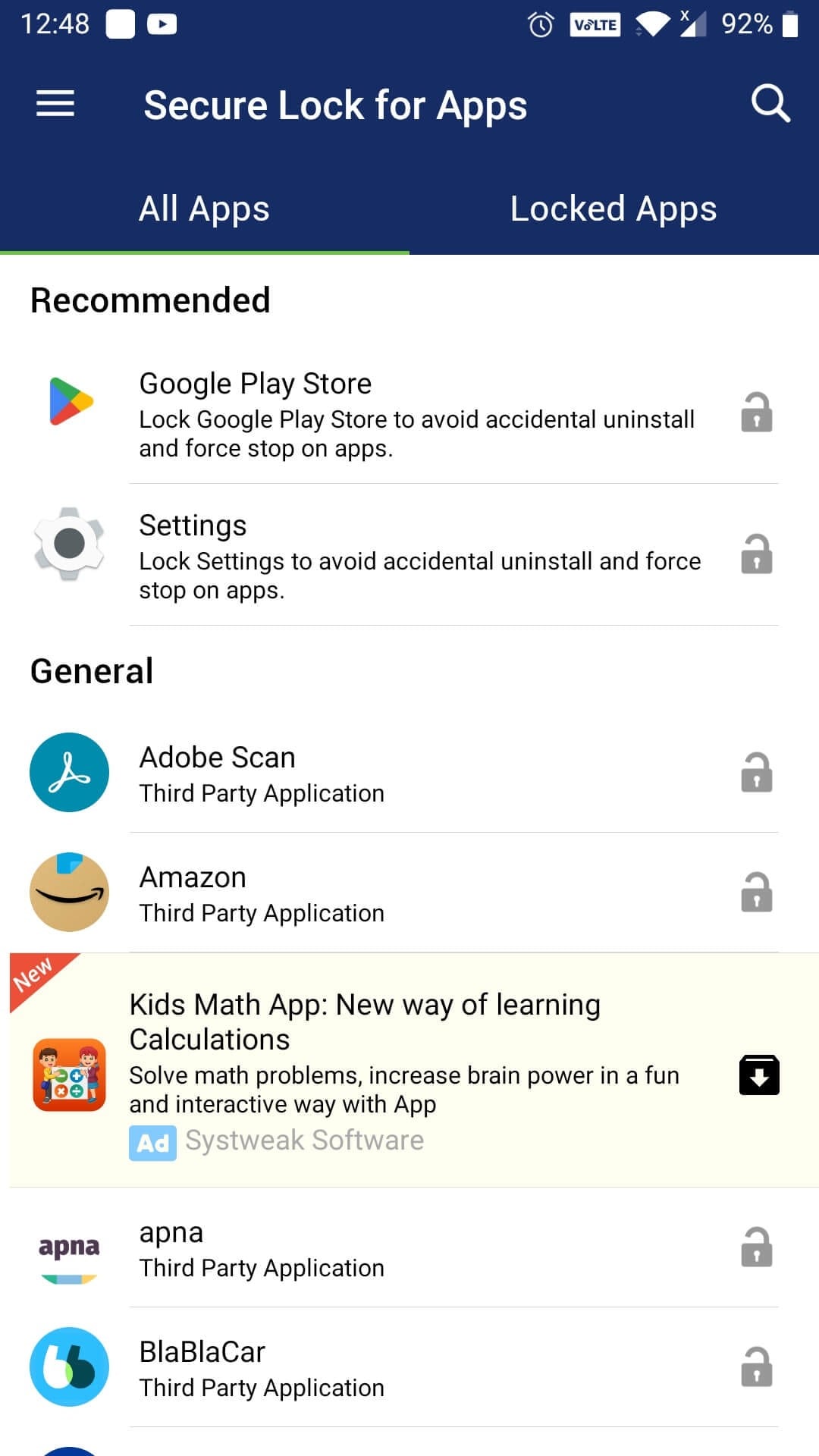Click the Systweak Software advertiser link
Image resolution: width=819 pixels, height=1456 pixels.
coord(305,1140)
